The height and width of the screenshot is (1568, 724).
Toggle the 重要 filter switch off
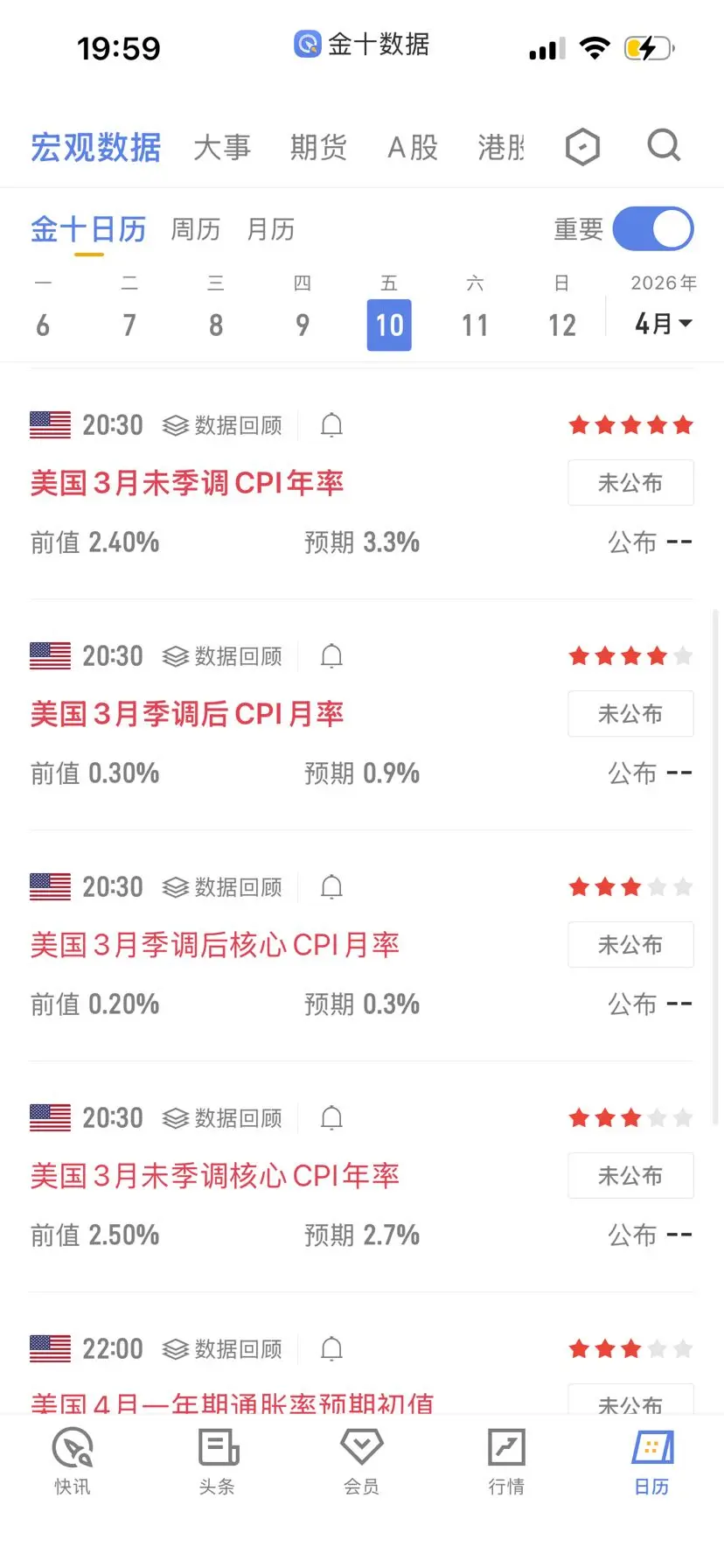(652, 229)
